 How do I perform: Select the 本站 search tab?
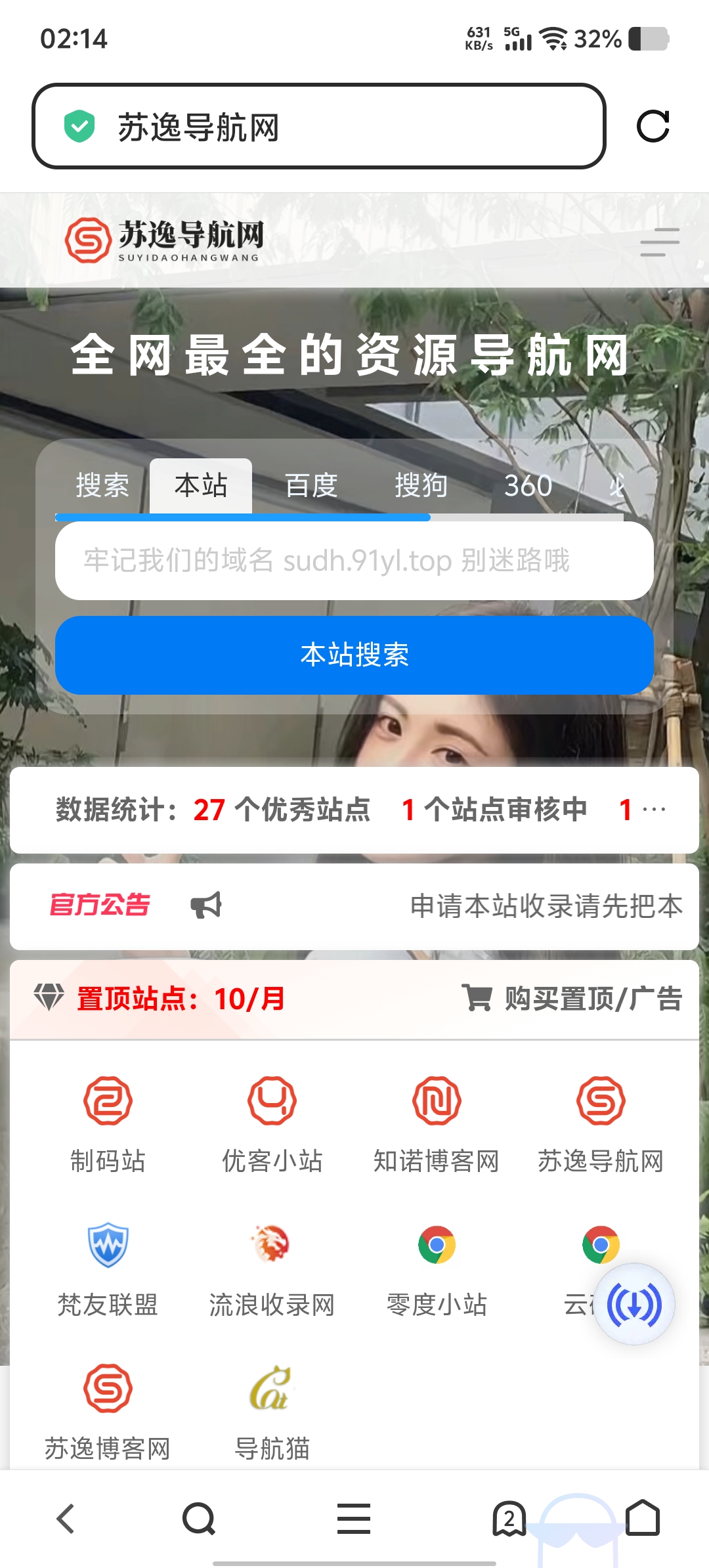pos(201,486)
